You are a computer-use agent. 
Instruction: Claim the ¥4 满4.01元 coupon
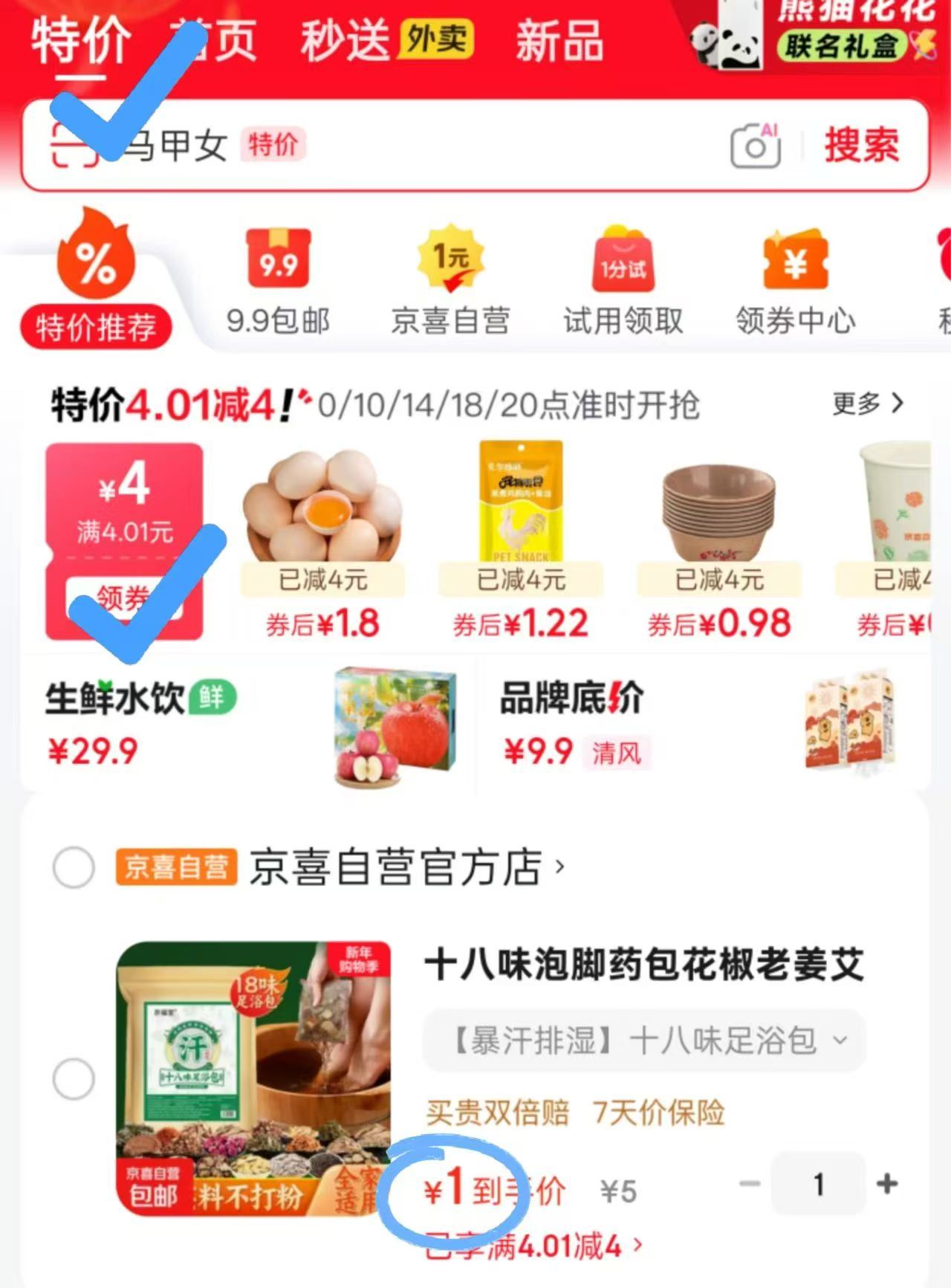click(x=124, y=597)
